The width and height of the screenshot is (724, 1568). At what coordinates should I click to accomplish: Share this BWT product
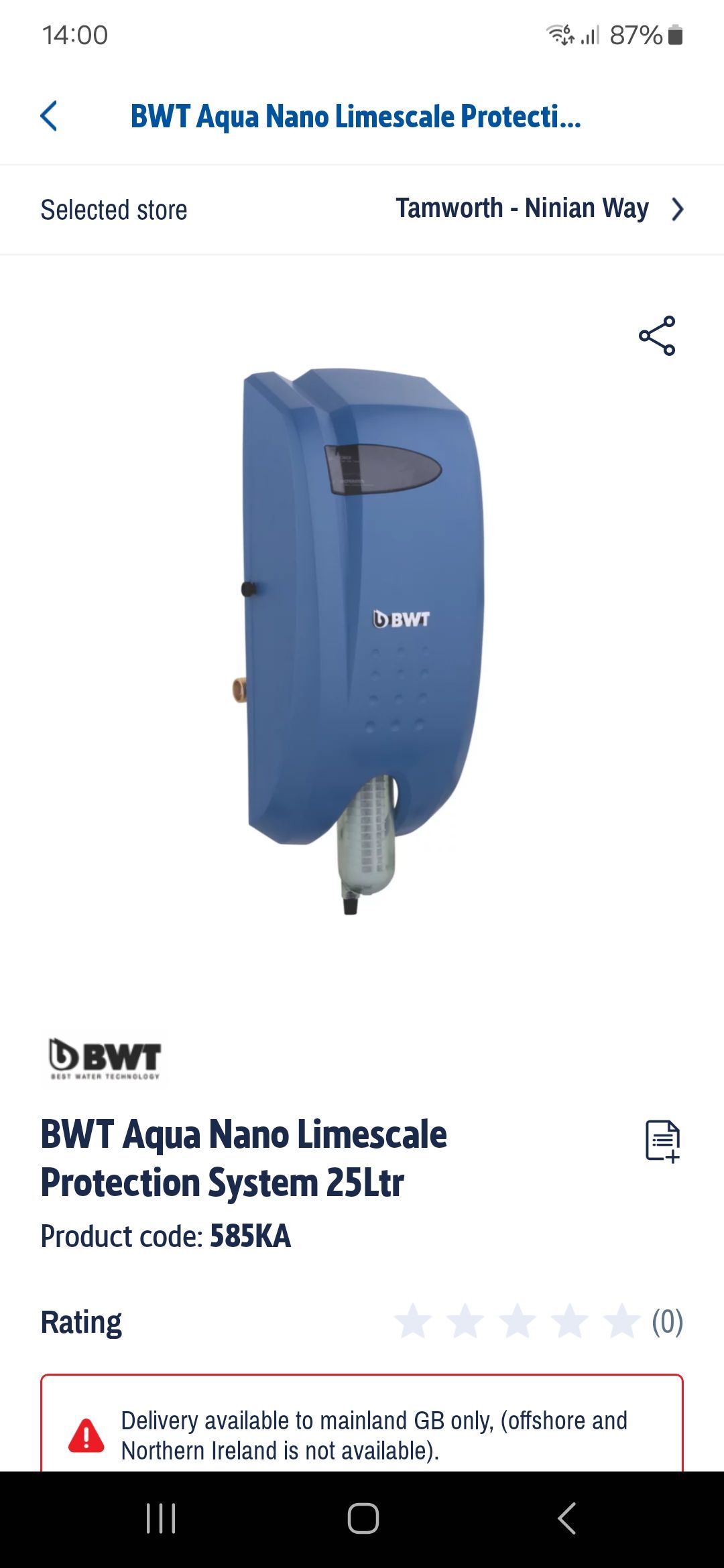tap(657, 336)
